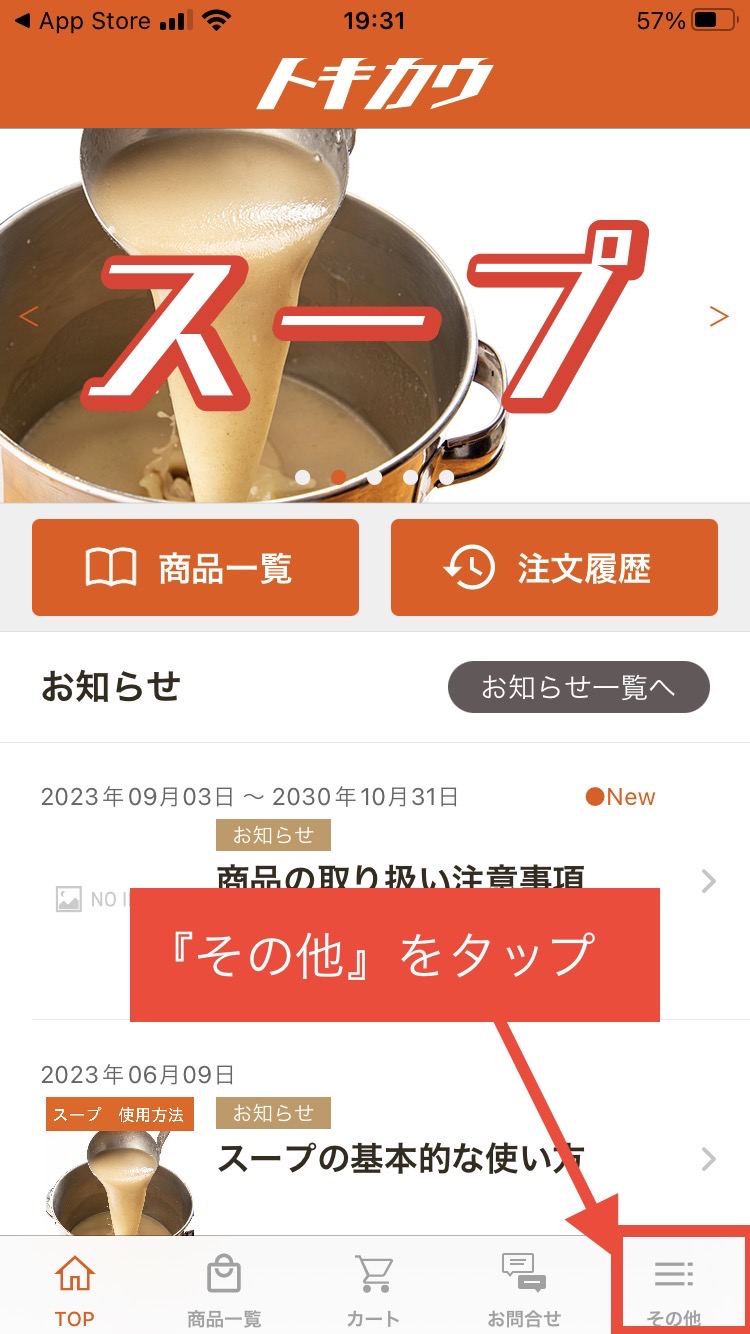Open お知らせ一覧へ notice list
Screen dimensions: 750x1334
[x=578, y=687]
